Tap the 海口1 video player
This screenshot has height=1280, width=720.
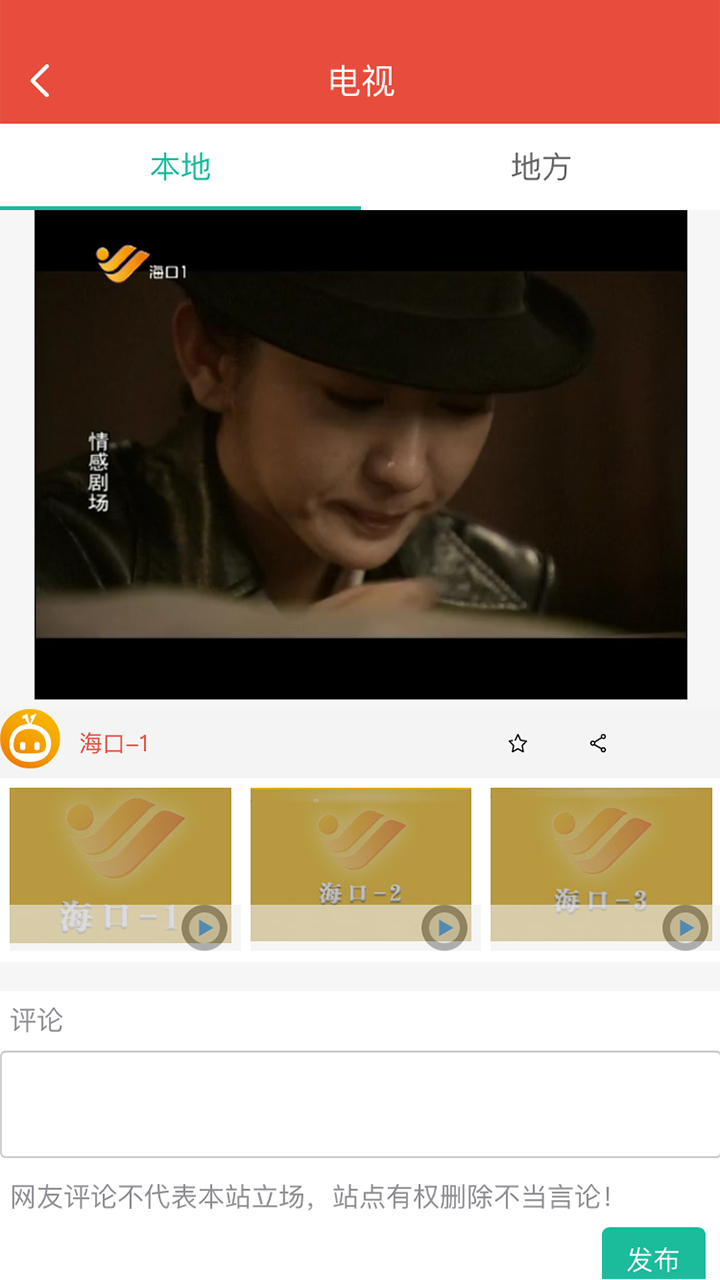[360, 454]
